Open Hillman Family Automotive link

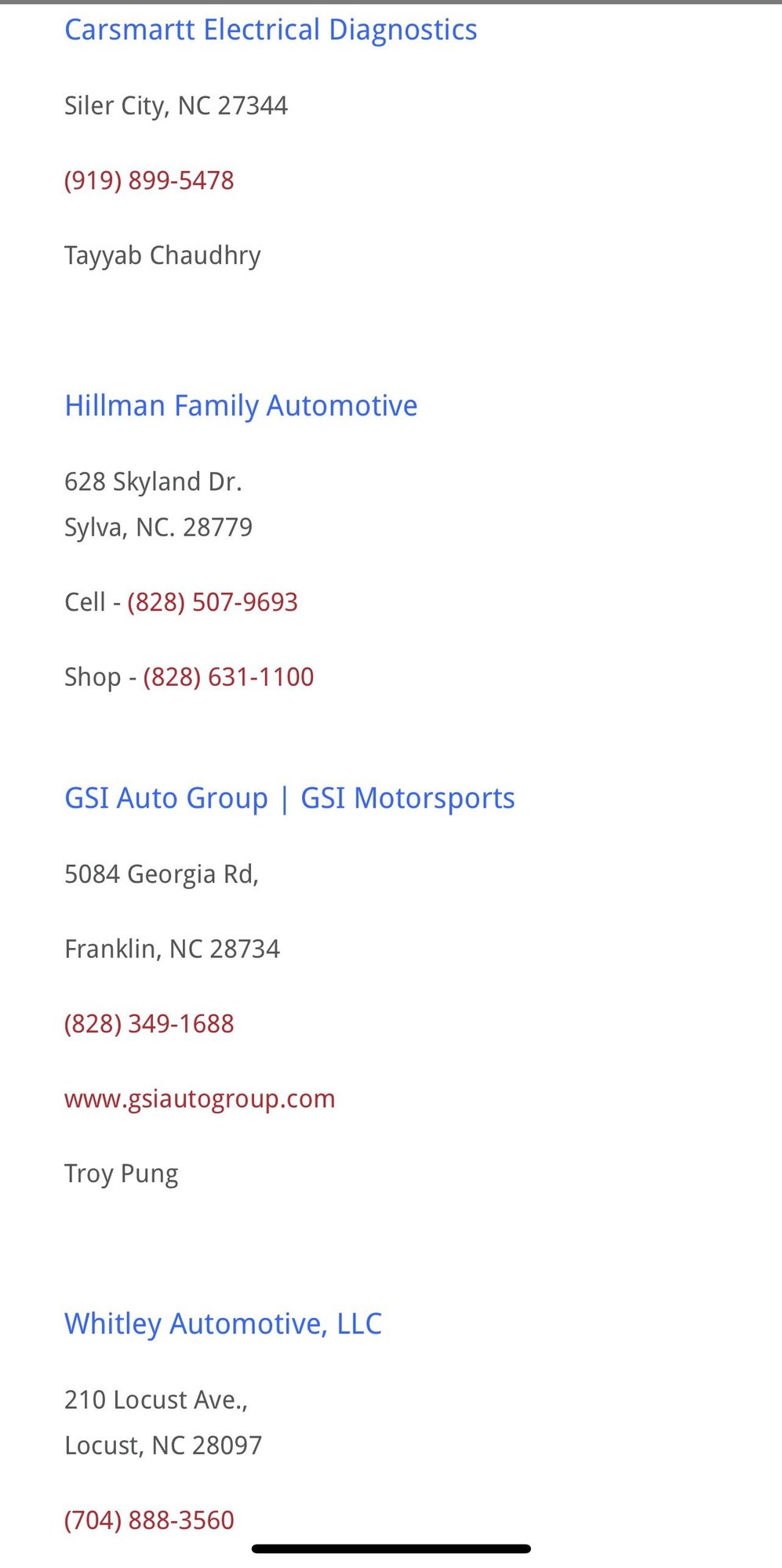tap(241, 406)
